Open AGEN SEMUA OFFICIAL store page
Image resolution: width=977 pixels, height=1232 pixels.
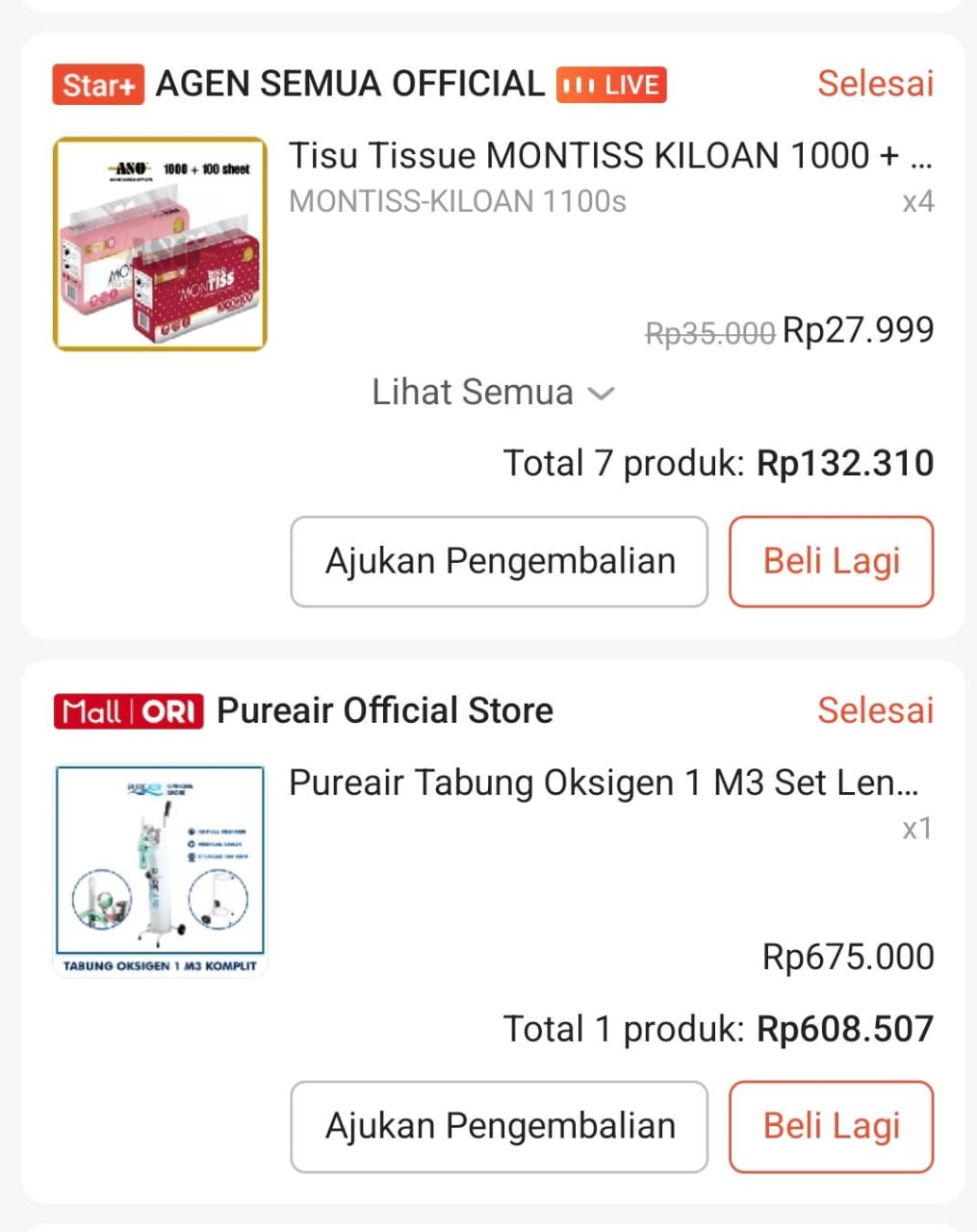pos(349,85)
